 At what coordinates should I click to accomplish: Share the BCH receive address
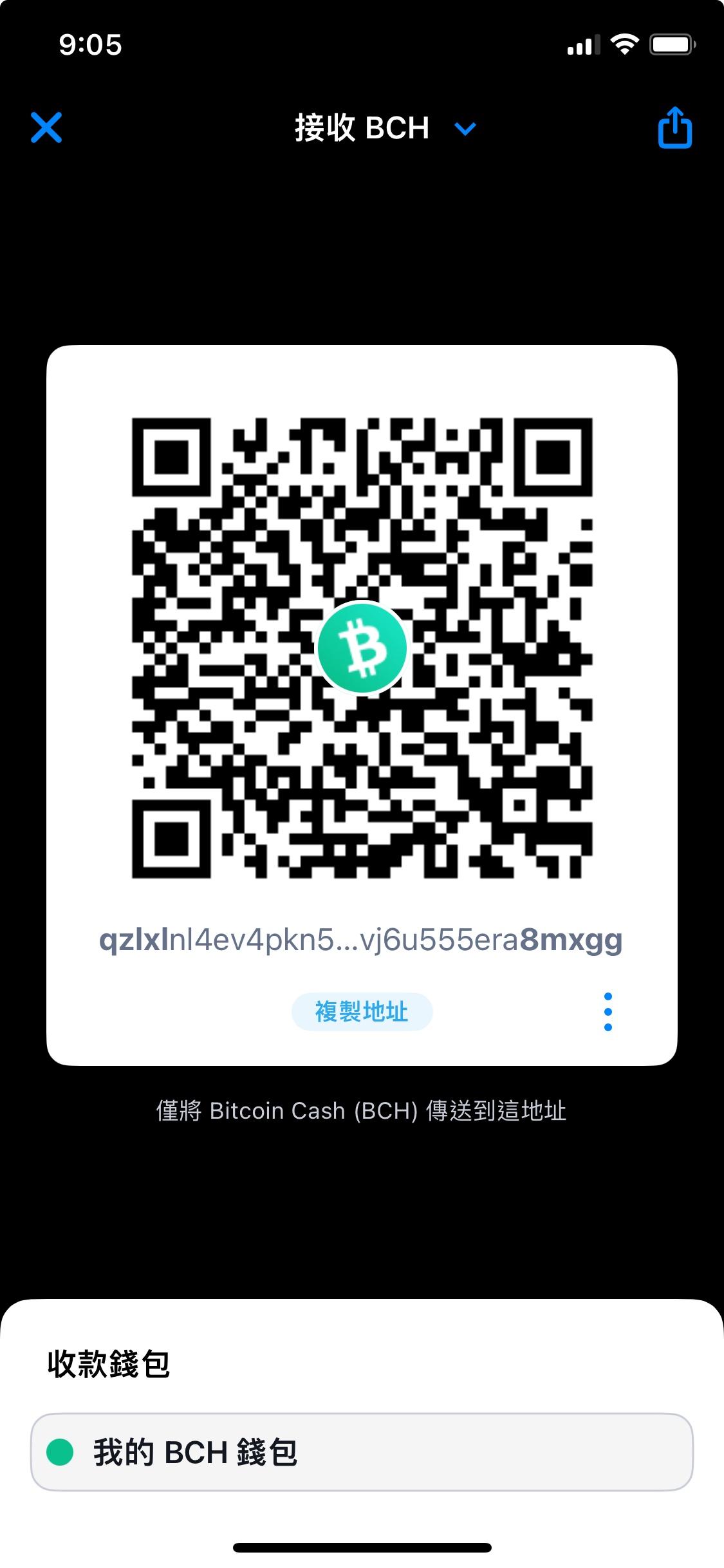click(674, 127)
